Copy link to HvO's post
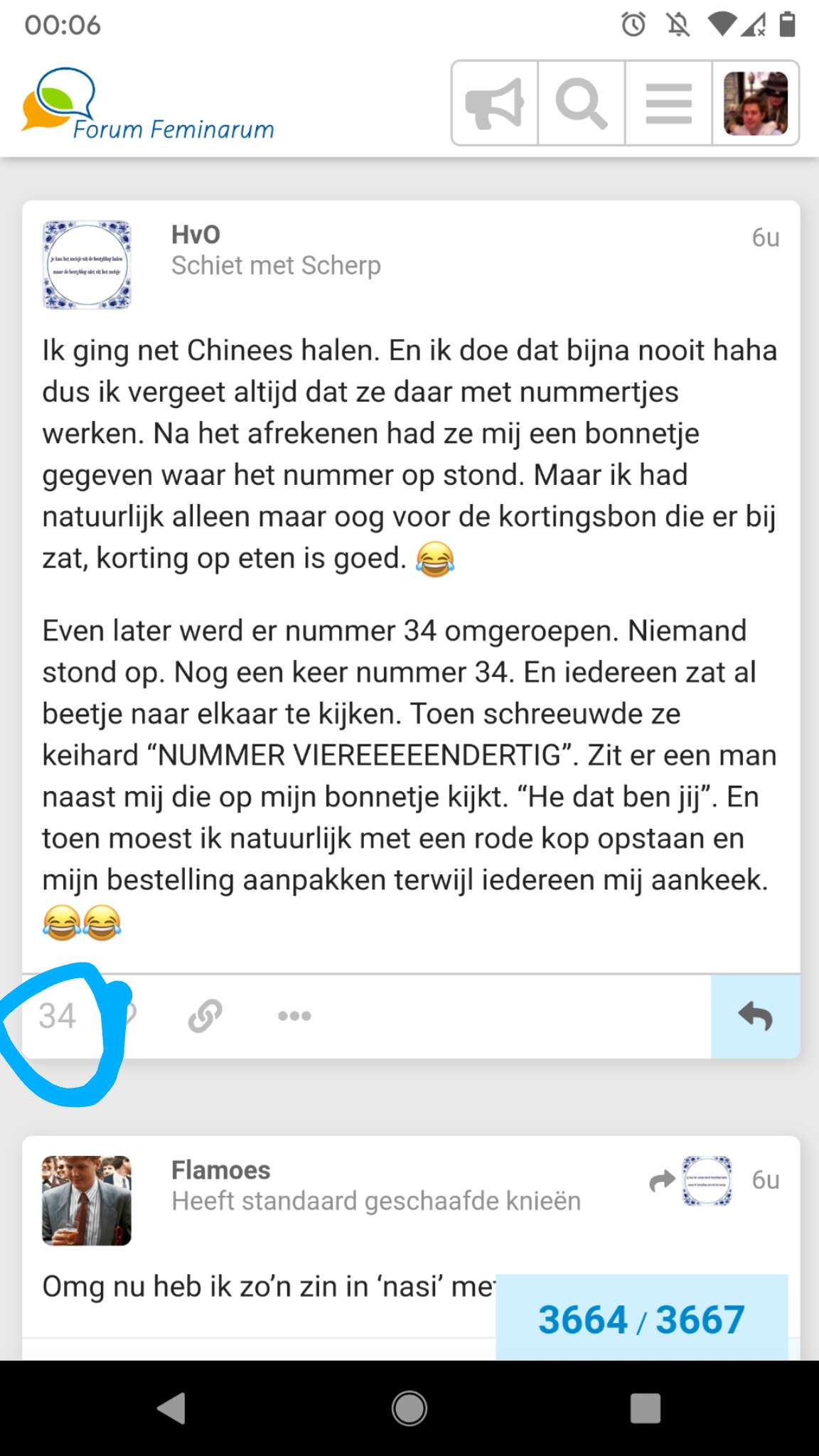The width and height of the screenshot is (819, 1456). tap(205, 1016)
